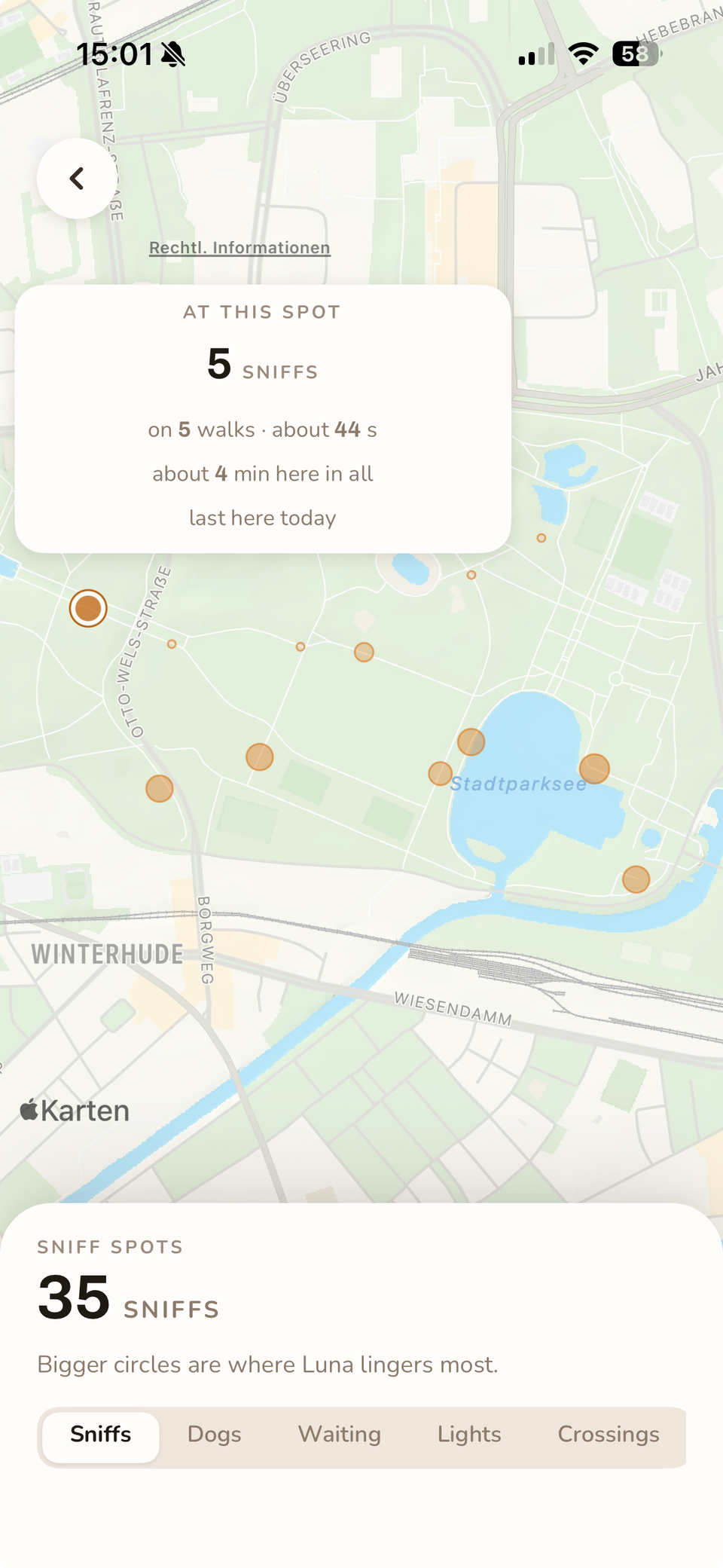
Task: Switch to the Dogs tab
Action: point(215,1434)
